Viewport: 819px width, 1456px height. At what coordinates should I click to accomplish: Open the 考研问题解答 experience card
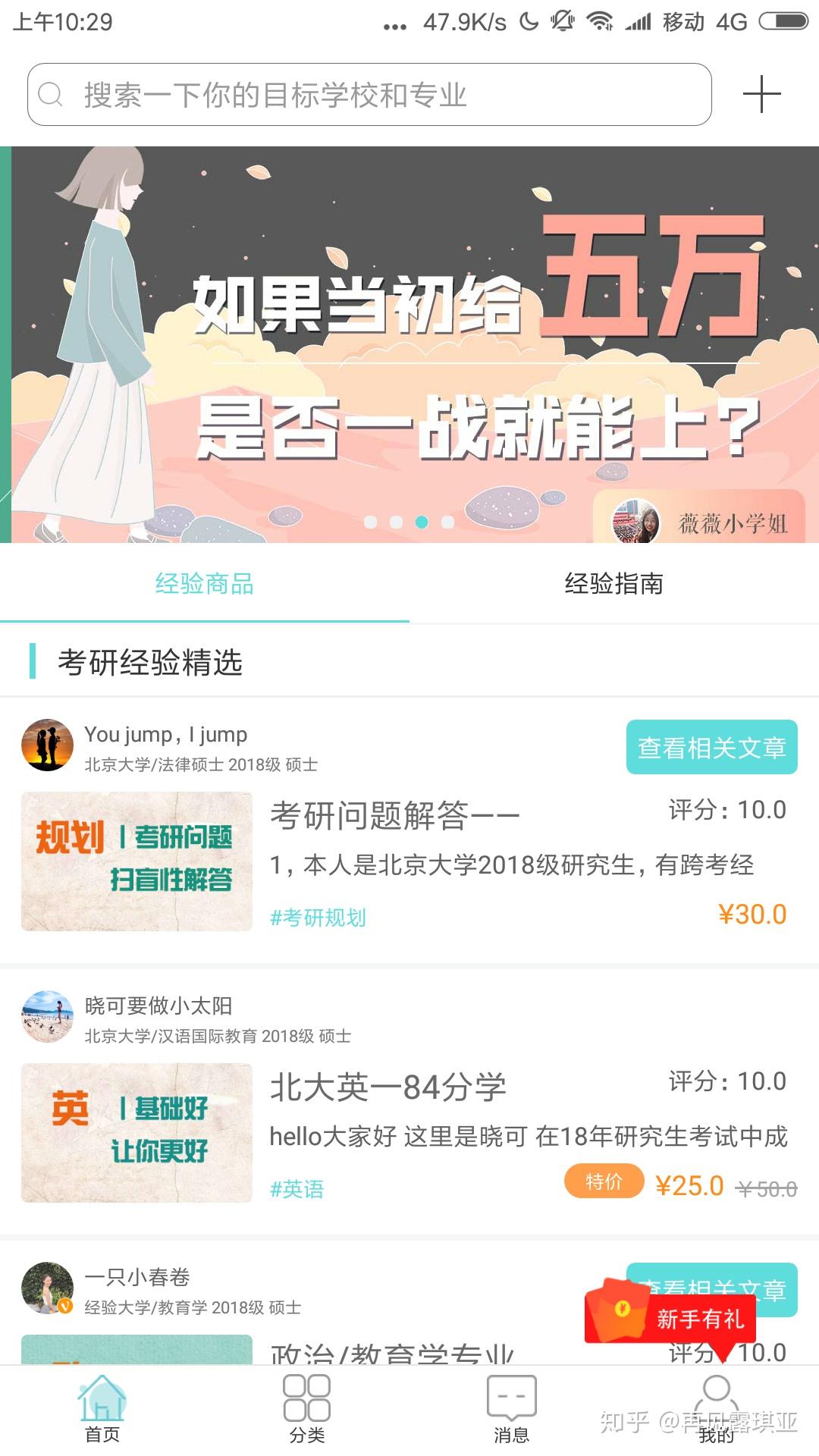coord(409,861)
